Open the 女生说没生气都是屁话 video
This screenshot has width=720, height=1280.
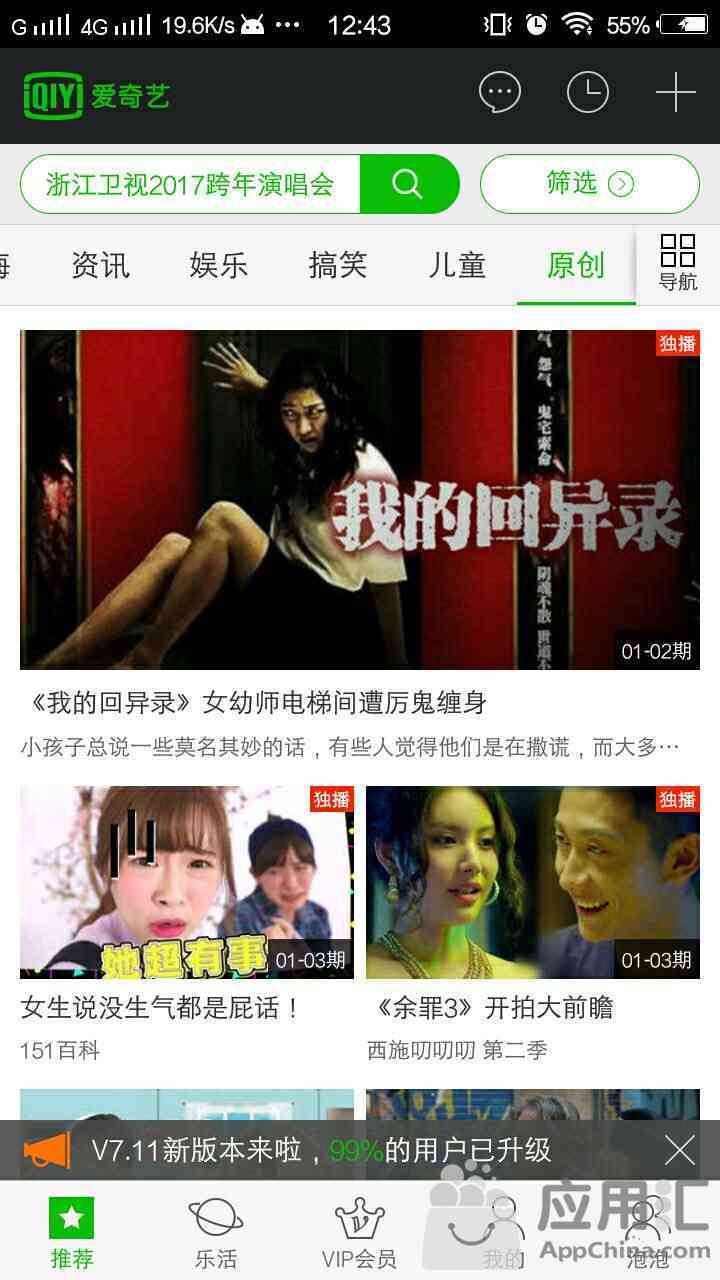(x=187, y=882)
